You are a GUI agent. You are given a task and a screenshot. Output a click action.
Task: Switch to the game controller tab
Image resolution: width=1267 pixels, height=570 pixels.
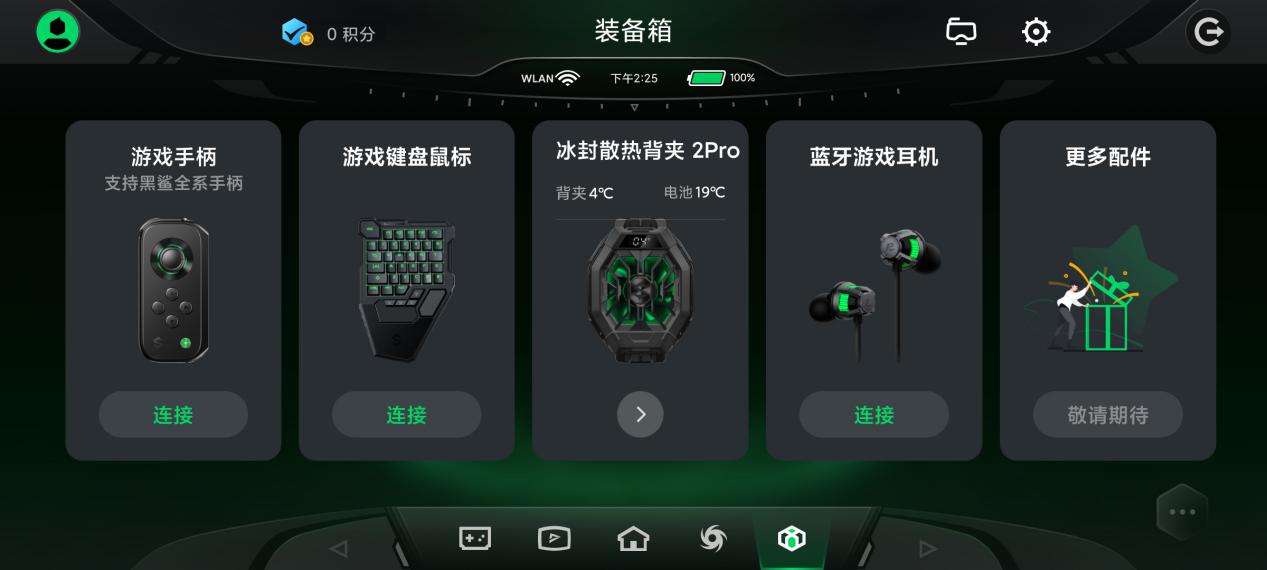pos(475,538)
